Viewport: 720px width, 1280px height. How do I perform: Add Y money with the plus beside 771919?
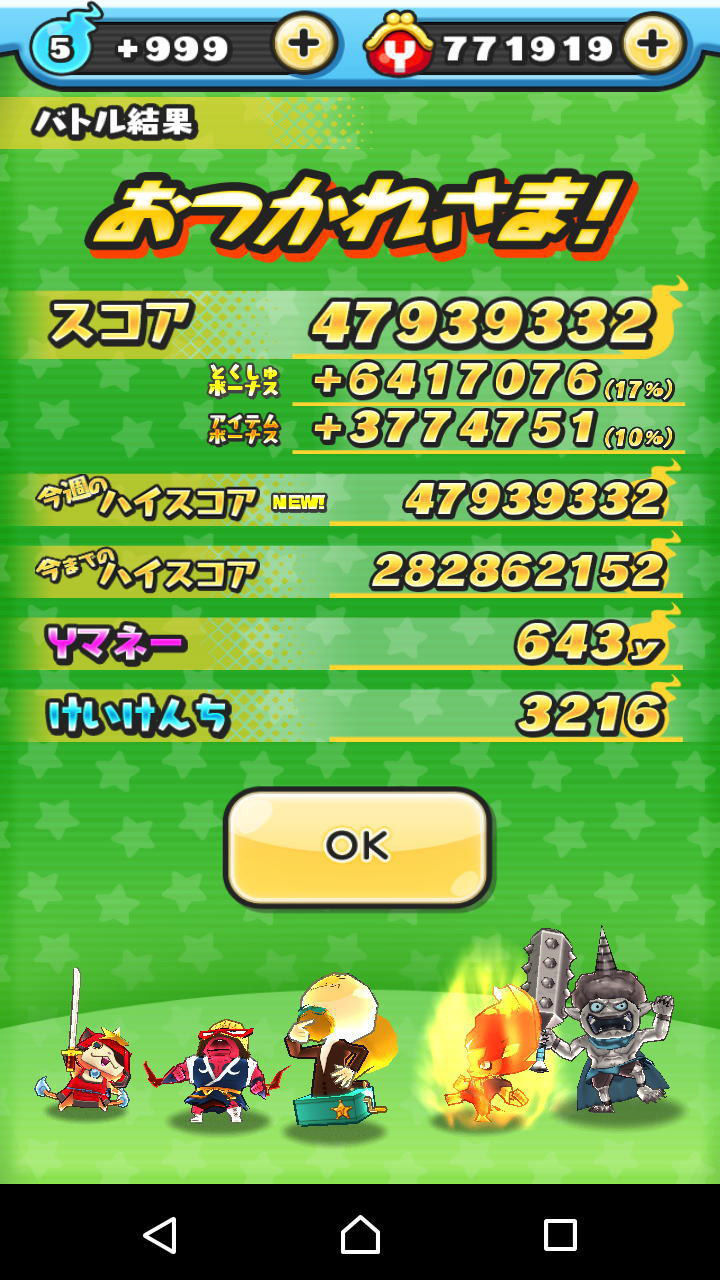click(x=652, y=45)
